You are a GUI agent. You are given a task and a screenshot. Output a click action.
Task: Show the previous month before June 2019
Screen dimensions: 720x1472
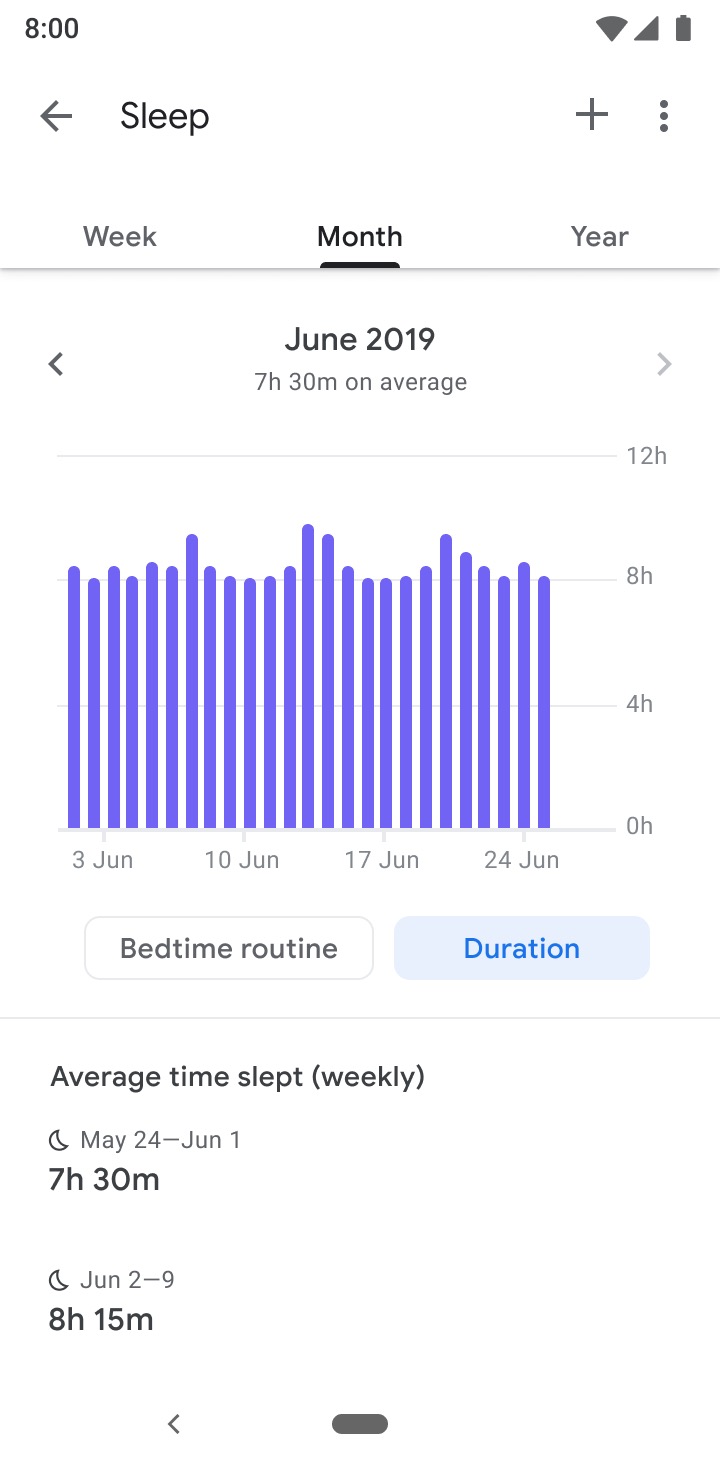[x=56, y=364]
